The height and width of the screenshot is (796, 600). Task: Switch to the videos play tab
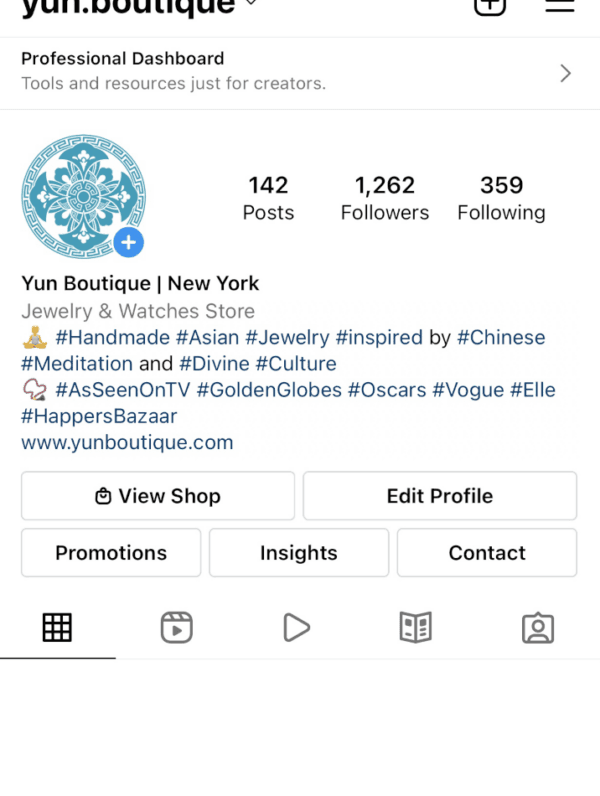point(296,627)
